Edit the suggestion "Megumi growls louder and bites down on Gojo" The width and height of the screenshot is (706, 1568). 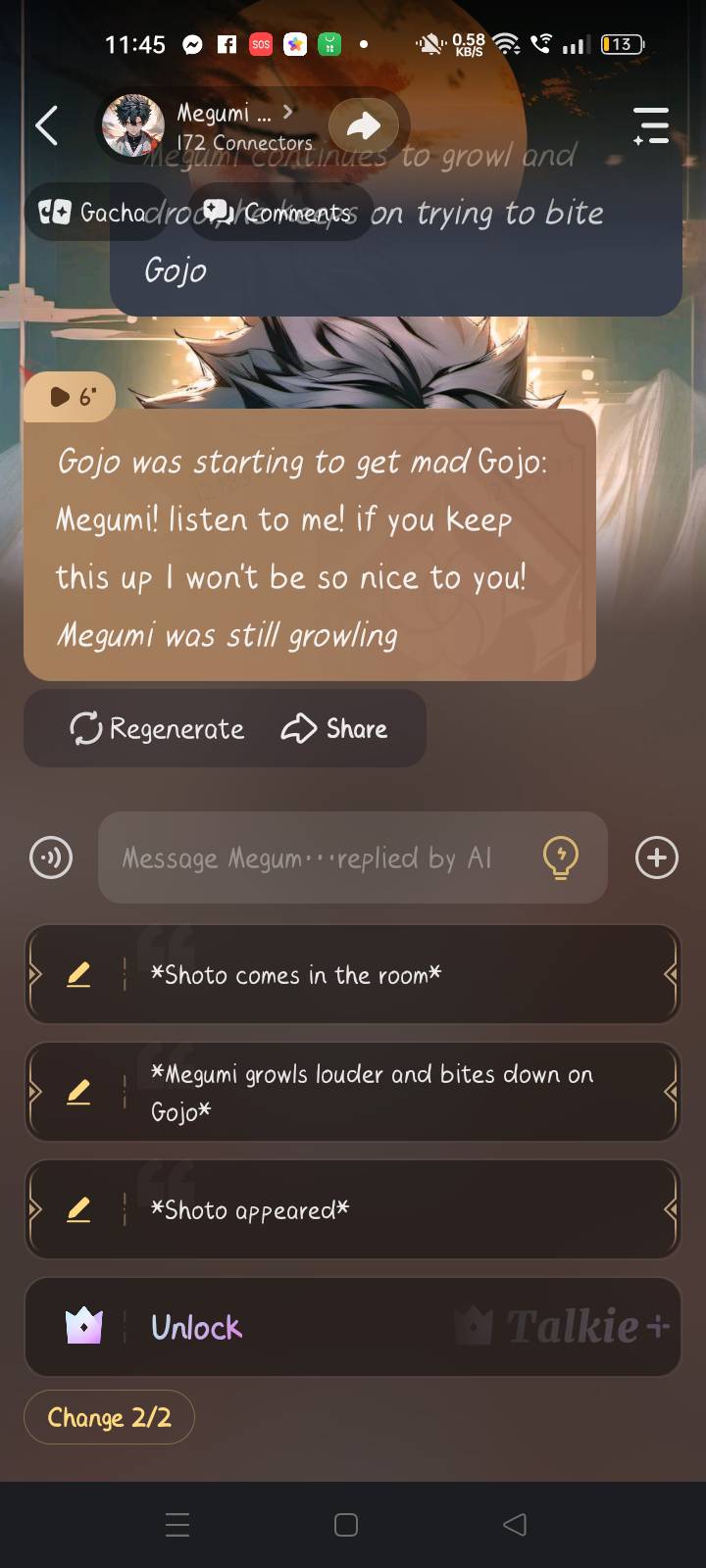(x=78, y=1092)
